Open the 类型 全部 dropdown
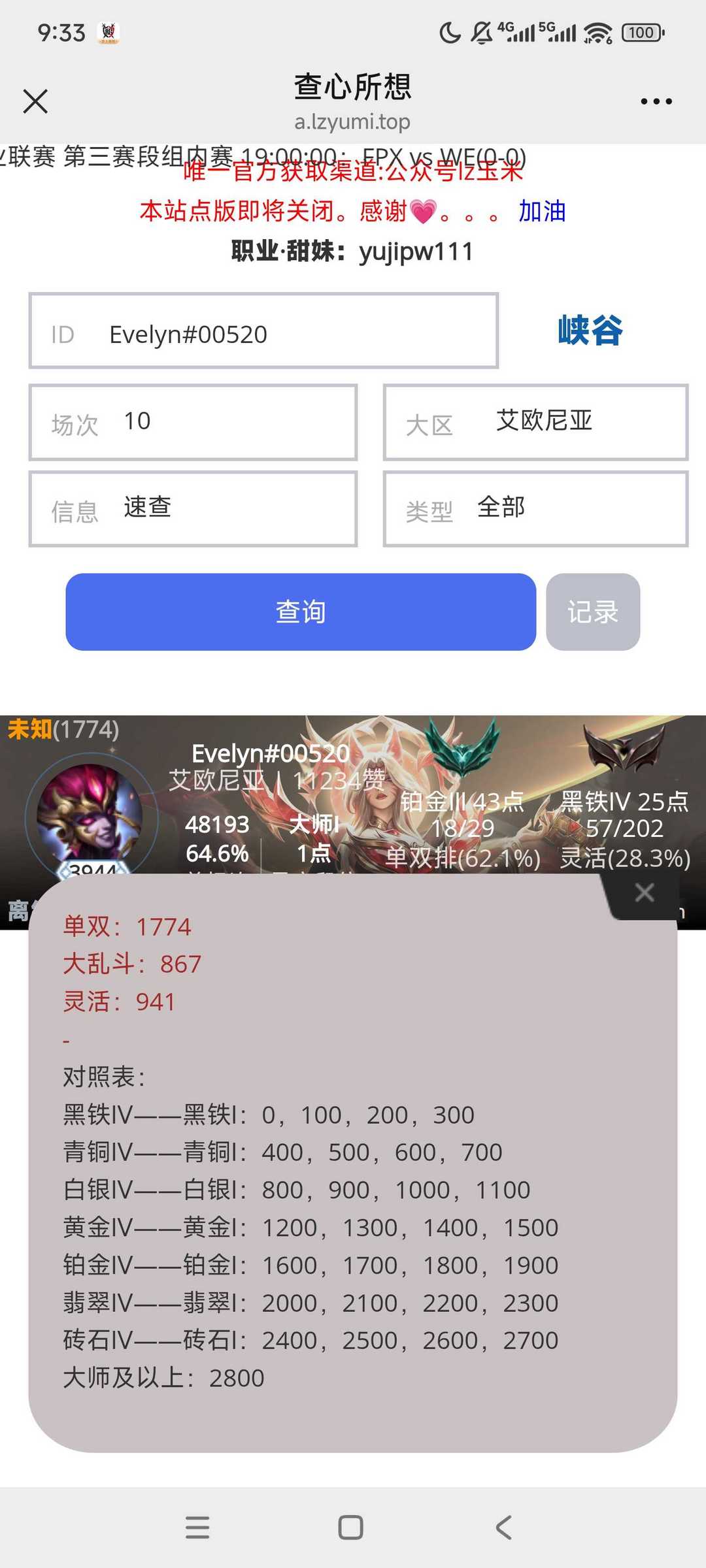The image size is (706, 1568). coord(535,508)
